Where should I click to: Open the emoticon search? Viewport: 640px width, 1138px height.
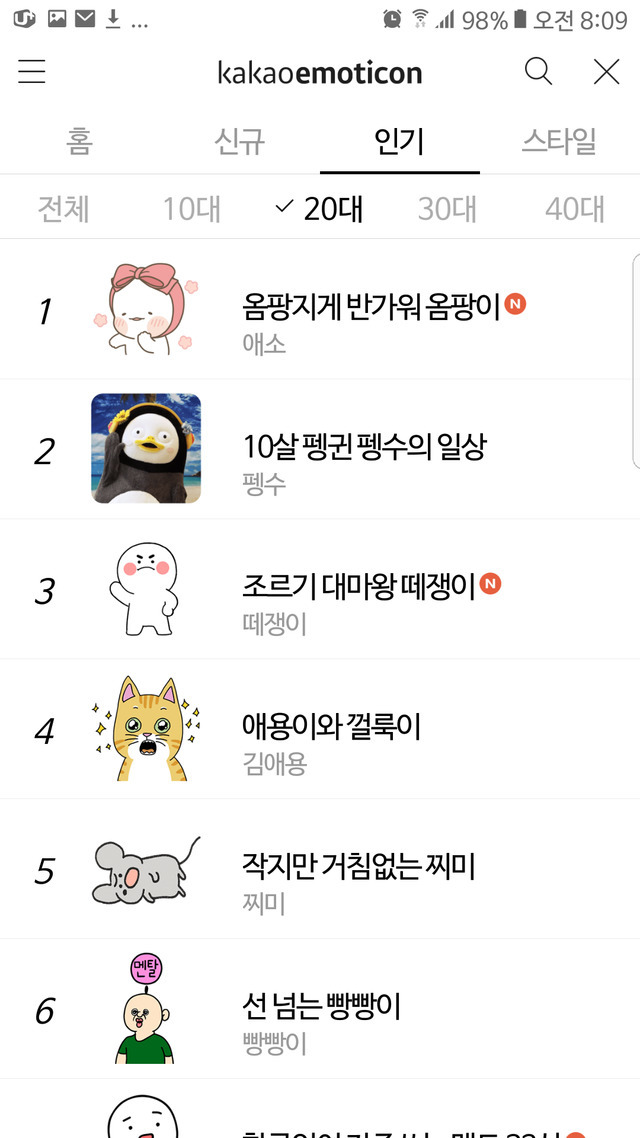click(x=538, y=72)
